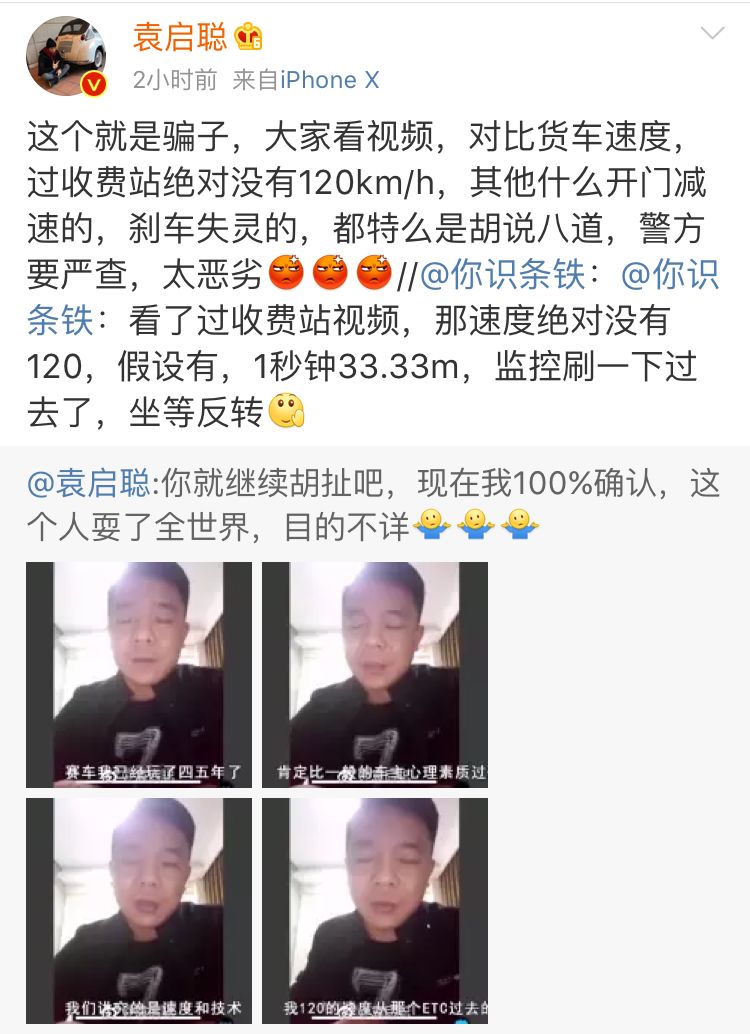The image size is (750, 1034).
Task: Open 袁启聪's profile avatar
Action: (65, 57)
